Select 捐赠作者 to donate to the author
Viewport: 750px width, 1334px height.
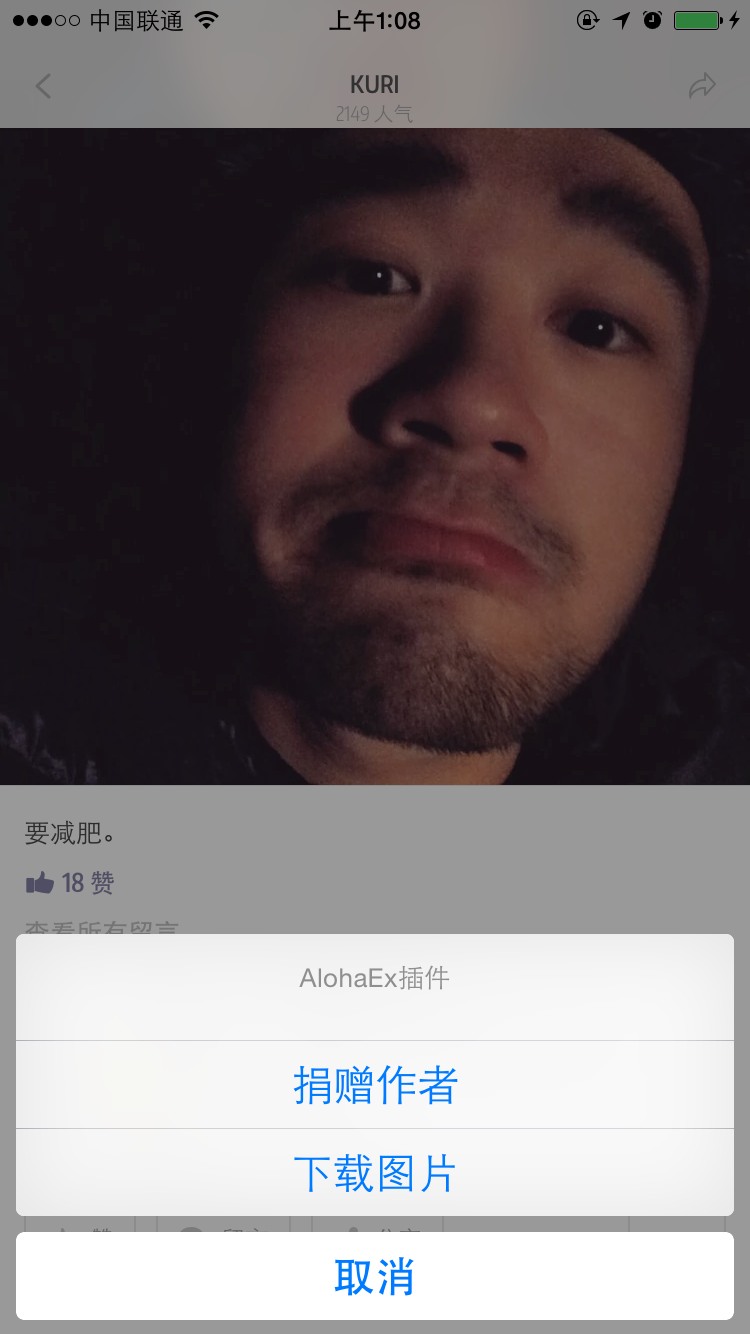click(375, 1085)
